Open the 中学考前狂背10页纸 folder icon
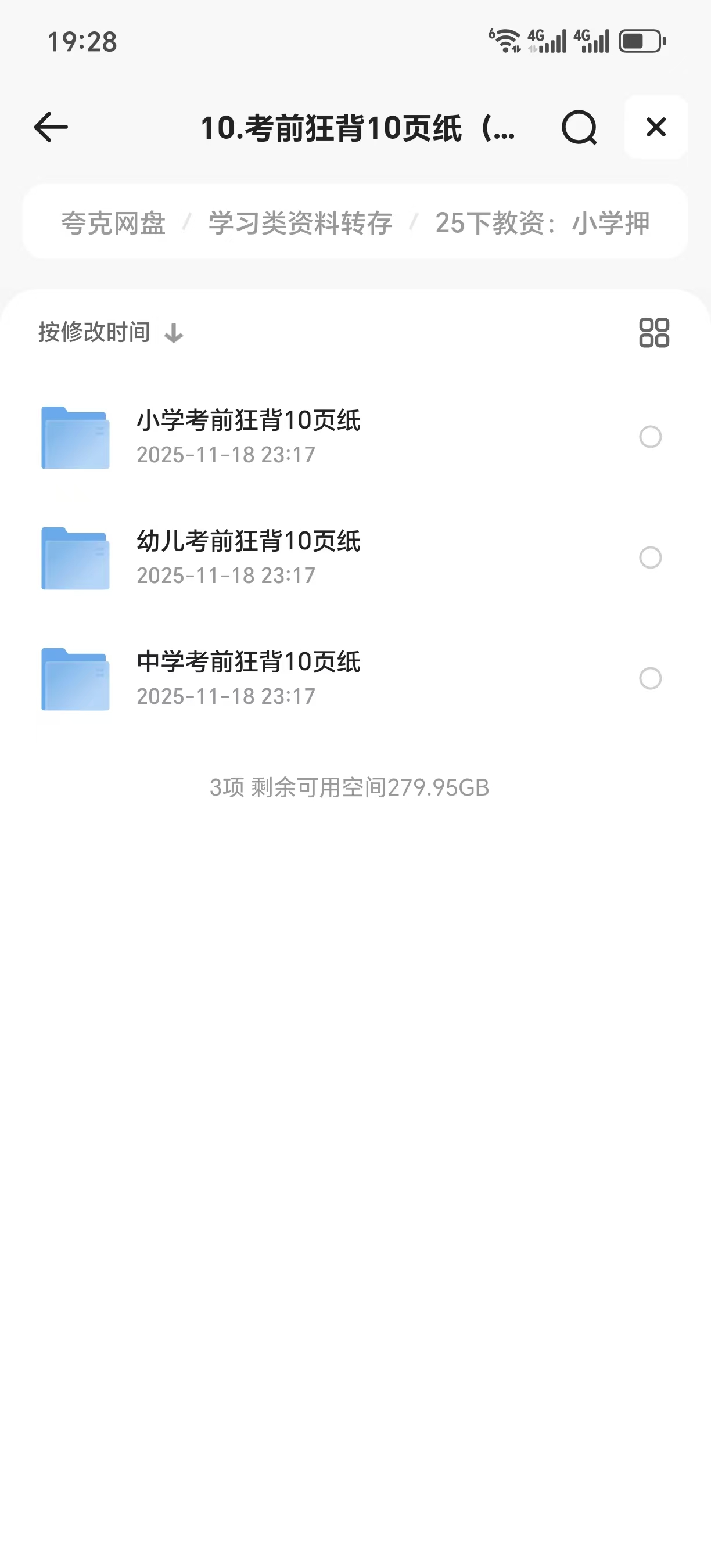Image resolution: width=711 pixels, height=1568 pixels. (x=74, y=678)
